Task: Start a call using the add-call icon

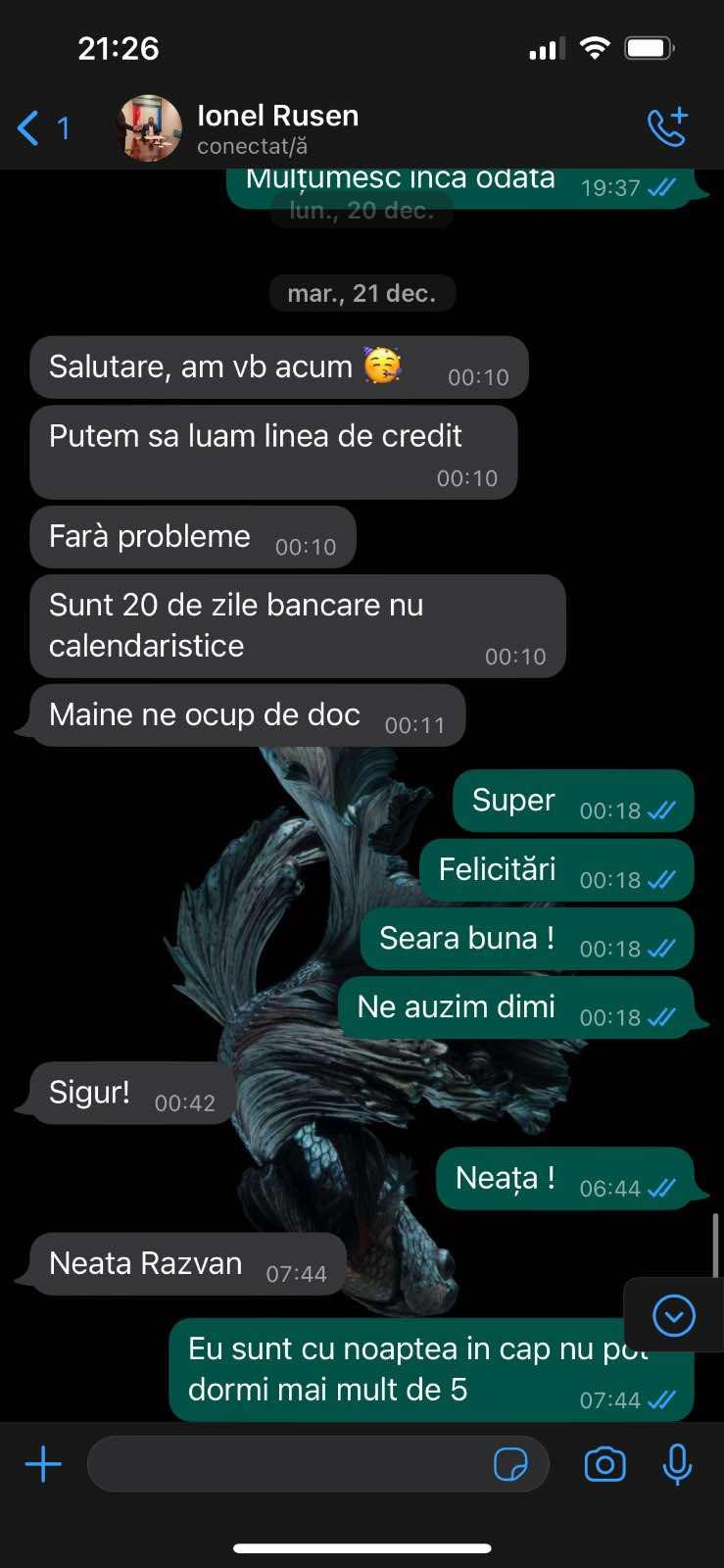Action: [x=668, y=125]
